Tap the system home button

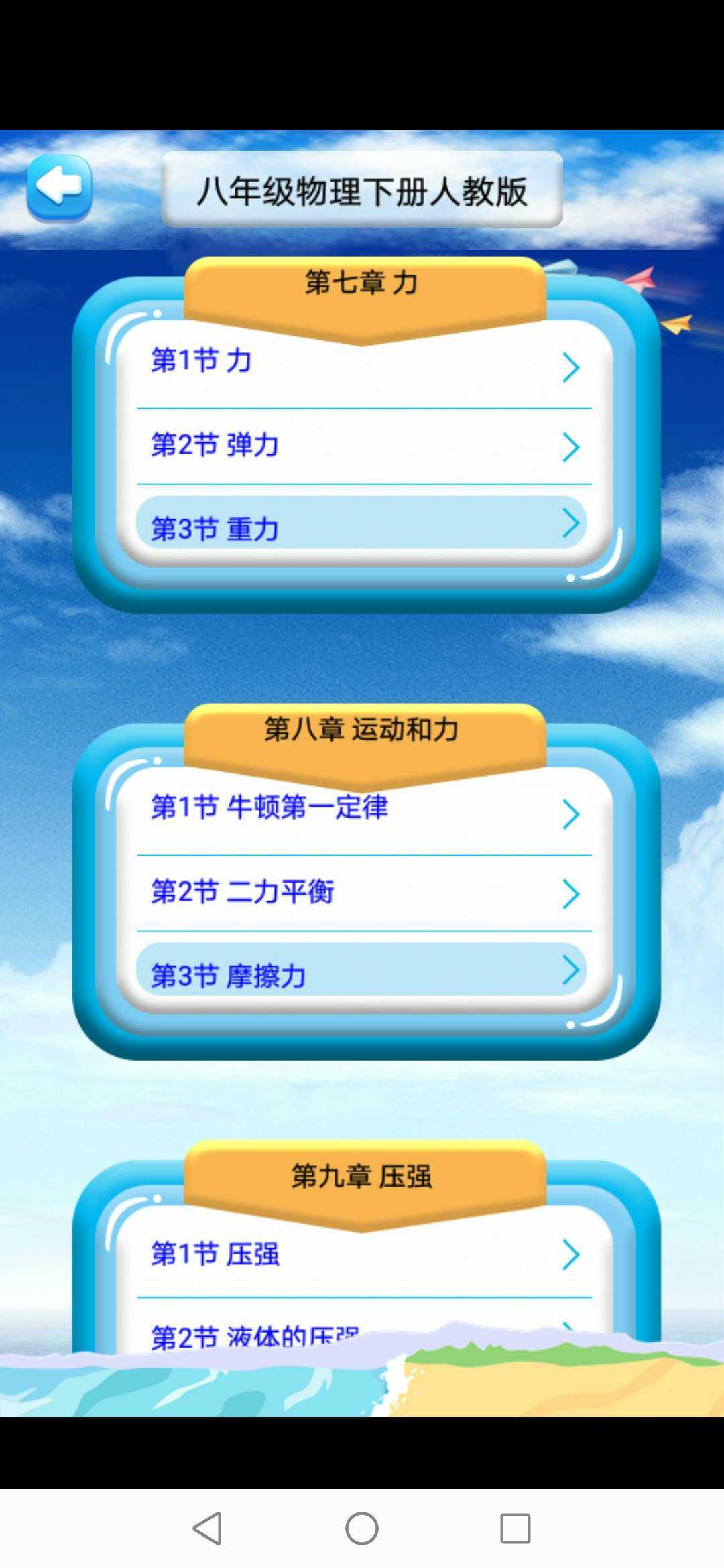pyautogui.click(x=362, y=1529)
